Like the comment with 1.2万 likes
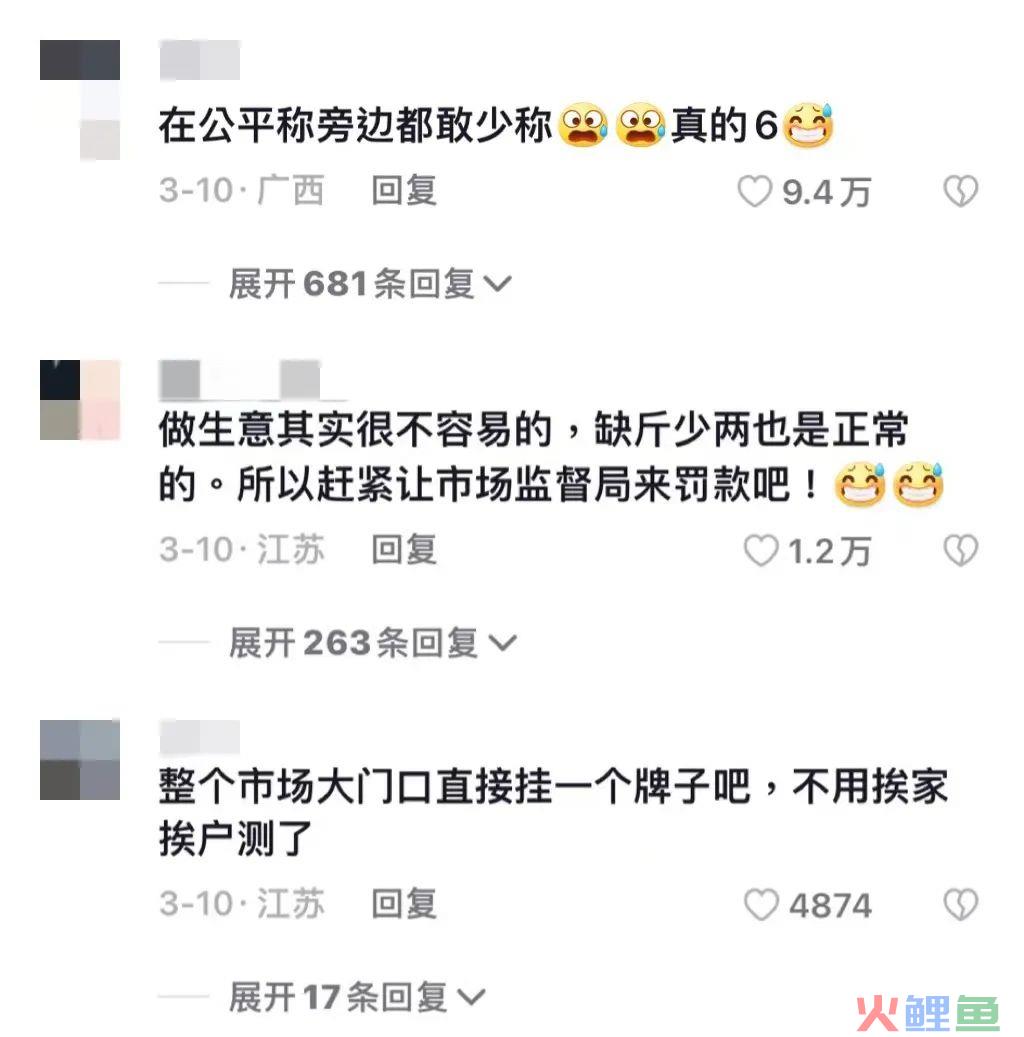 pos(761,549)
